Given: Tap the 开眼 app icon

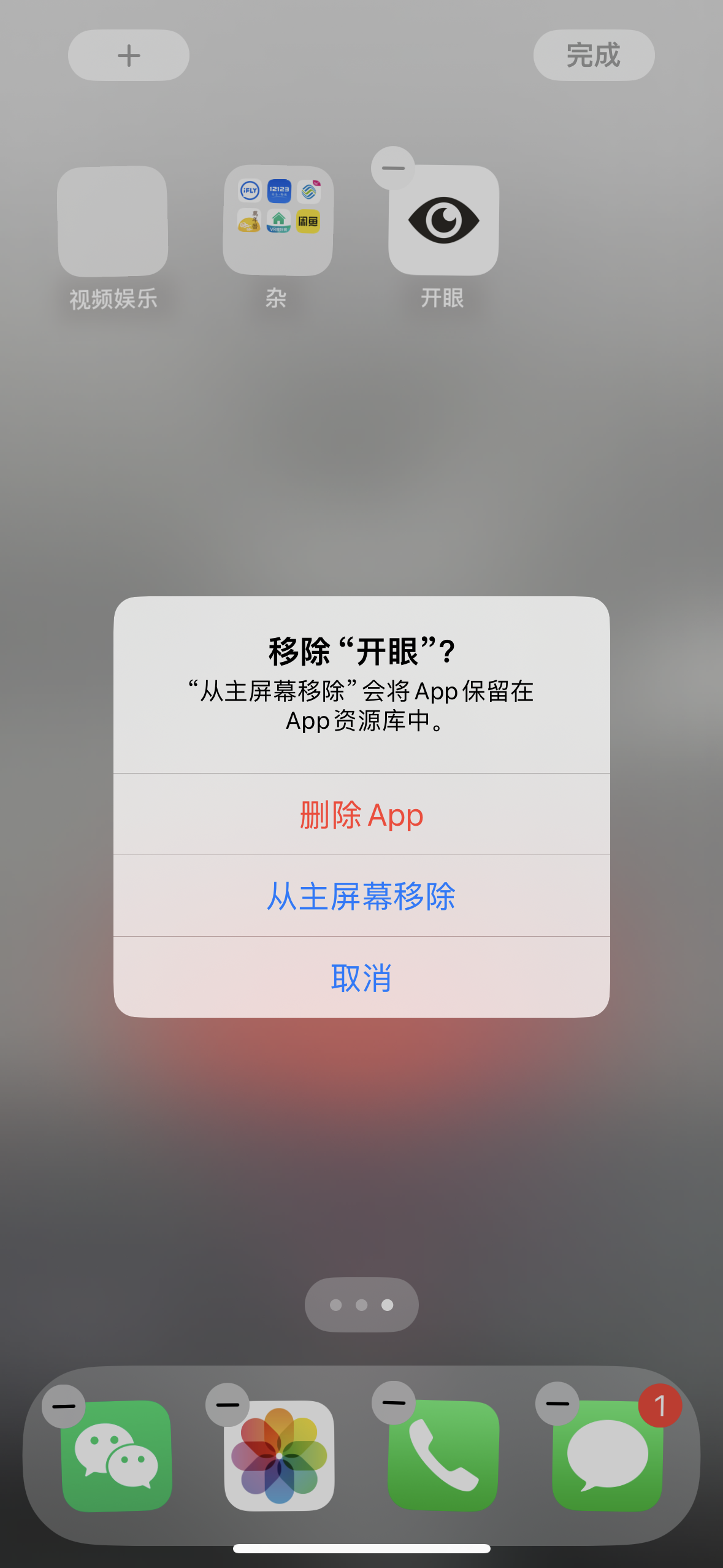Looking at the screenshot, I should point(444,221).
